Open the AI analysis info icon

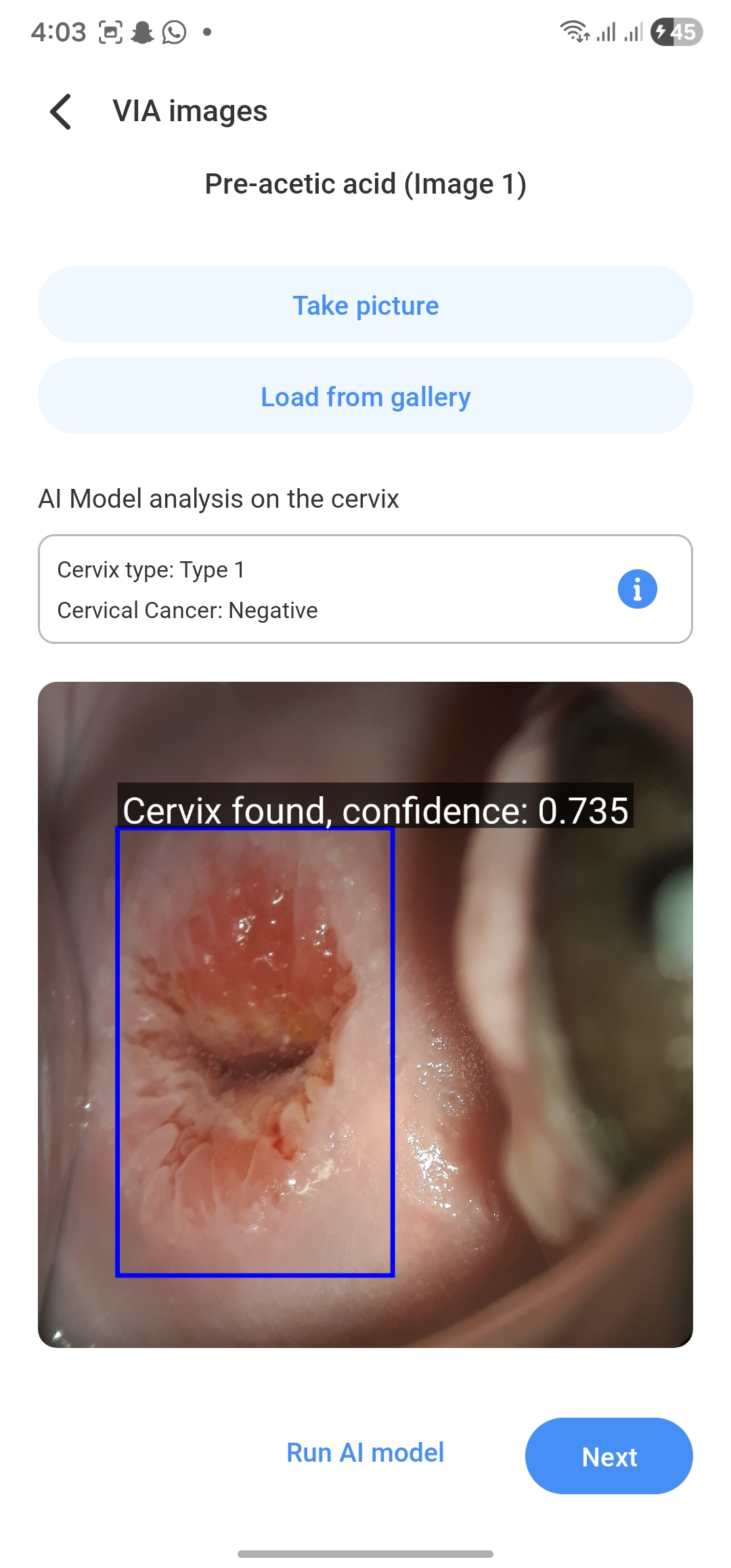pyautogui.click(x=637, y=589)
